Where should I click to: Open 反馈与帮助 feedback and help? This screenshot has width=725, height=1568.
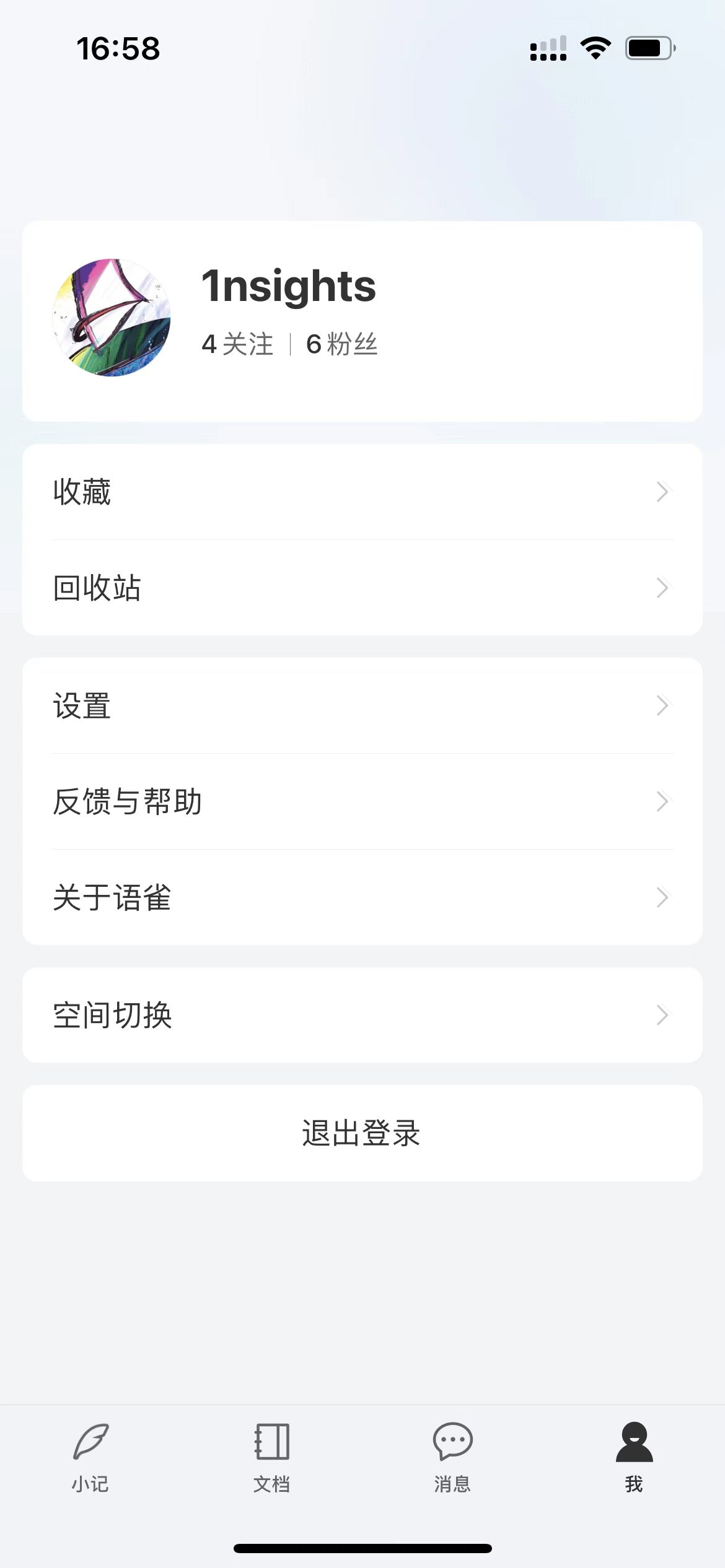(362, 801)
